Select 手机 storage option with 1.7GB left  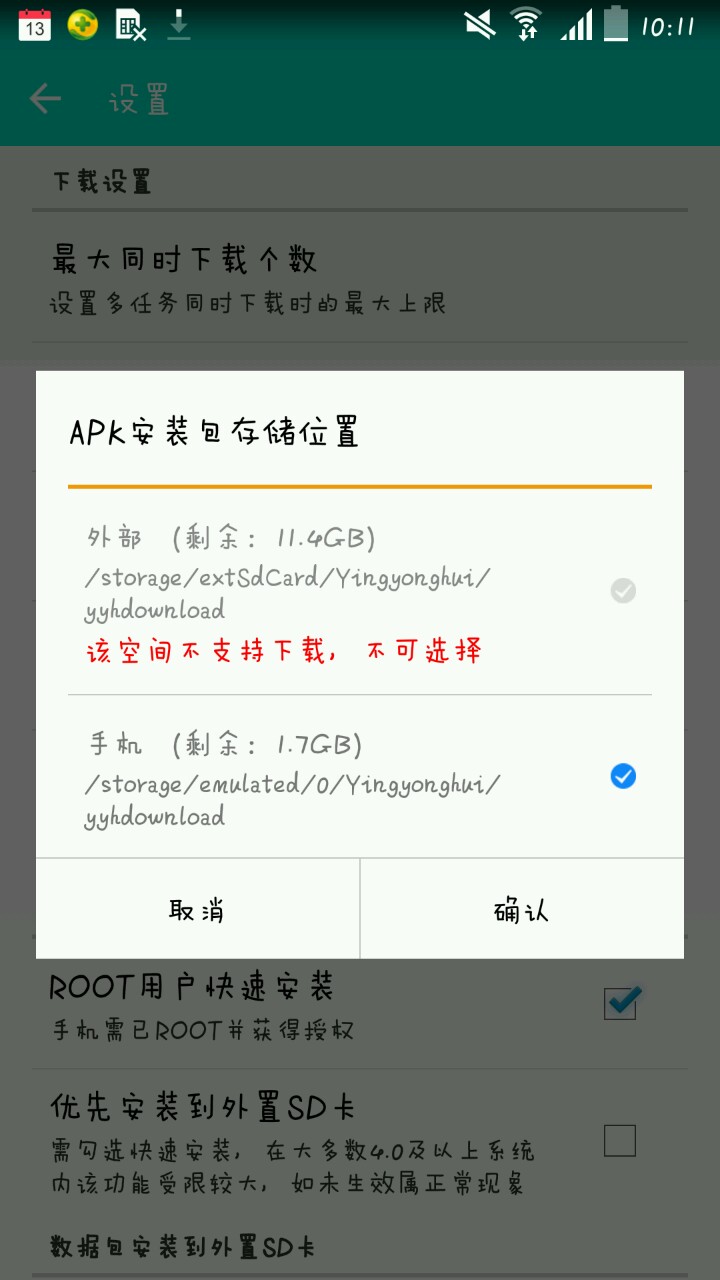coord(360,777)
